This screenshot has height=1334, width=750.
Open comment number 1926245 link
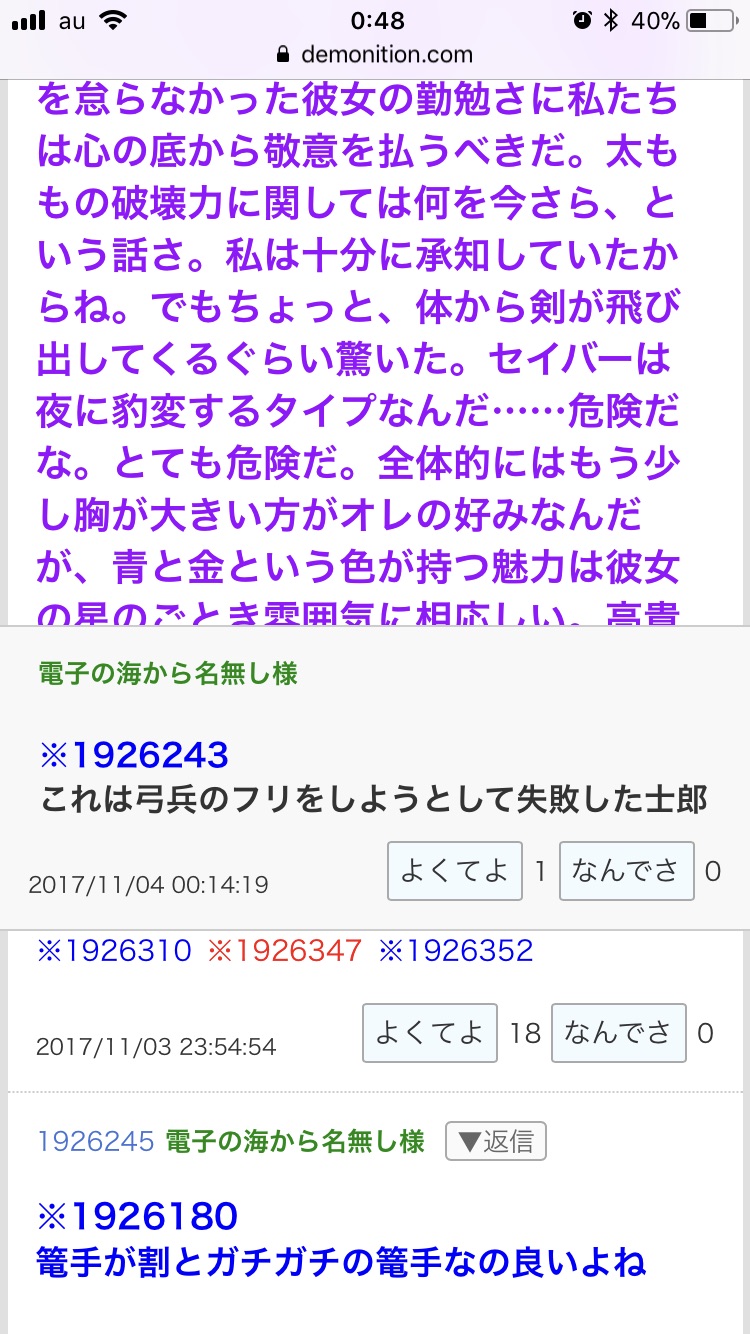click(x=96, y=1141)
